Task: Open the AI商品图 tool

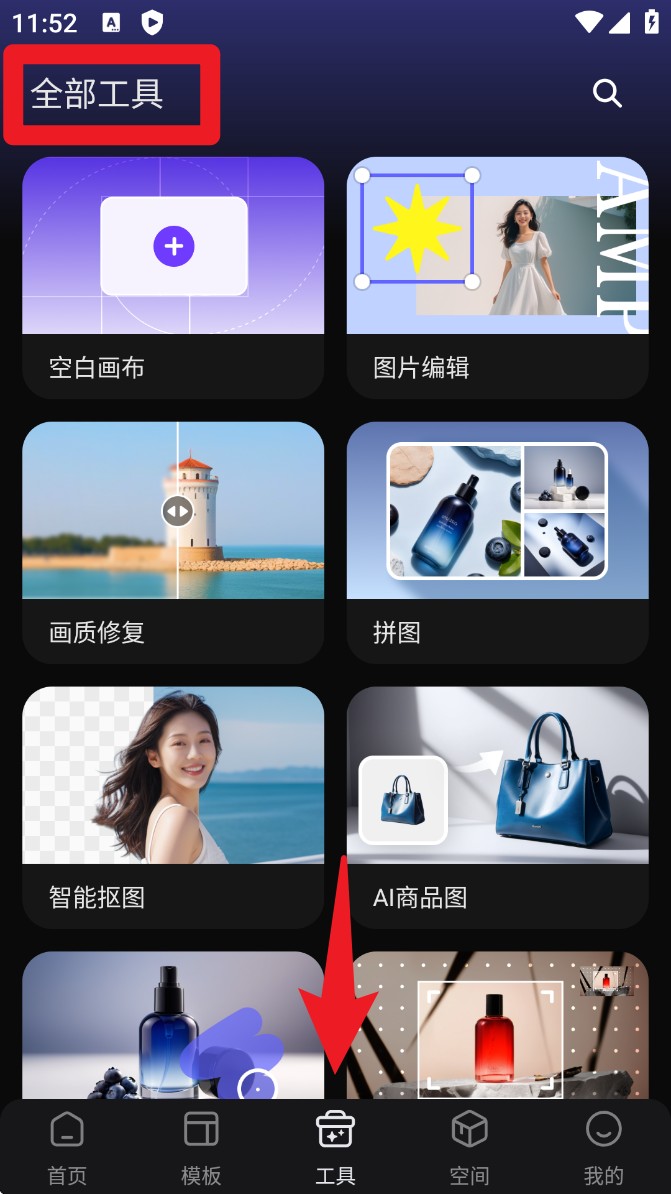Action: pyautogui.click(x=497, y=806)
